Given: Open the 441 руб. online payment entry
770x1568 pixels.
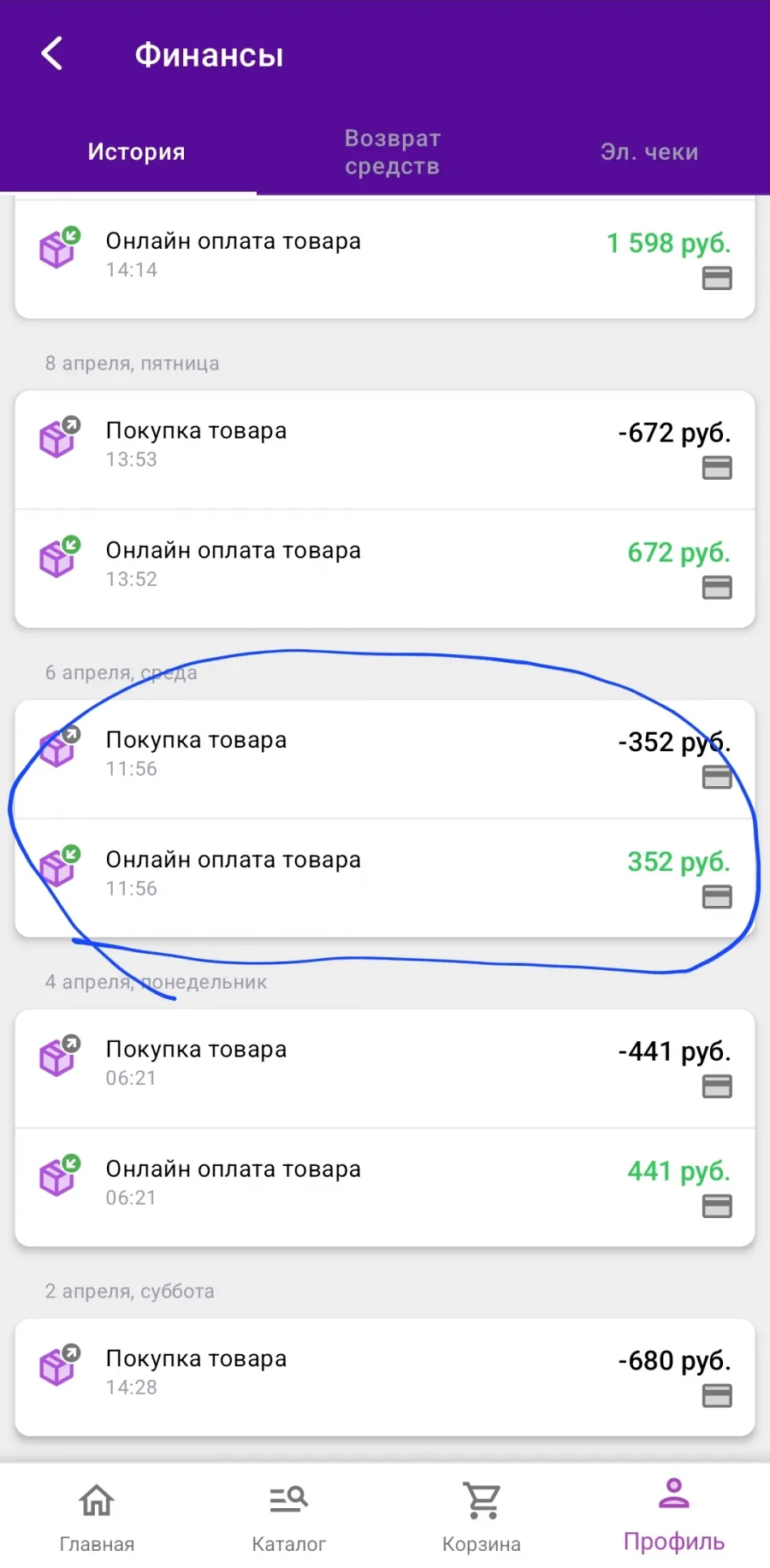Looking at the screenshot, I should click(385, 1186).
